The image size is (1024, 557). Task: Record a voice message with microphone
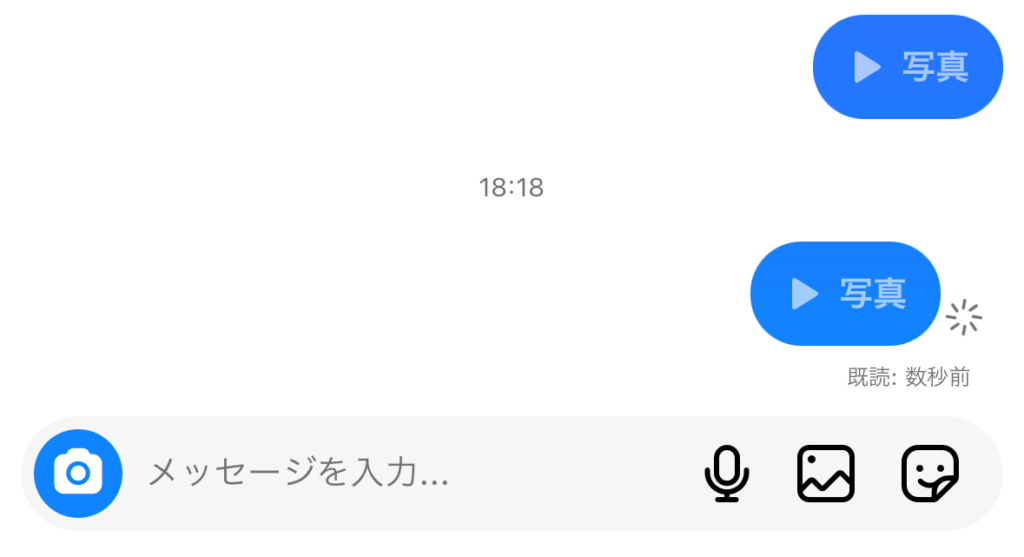726,473
